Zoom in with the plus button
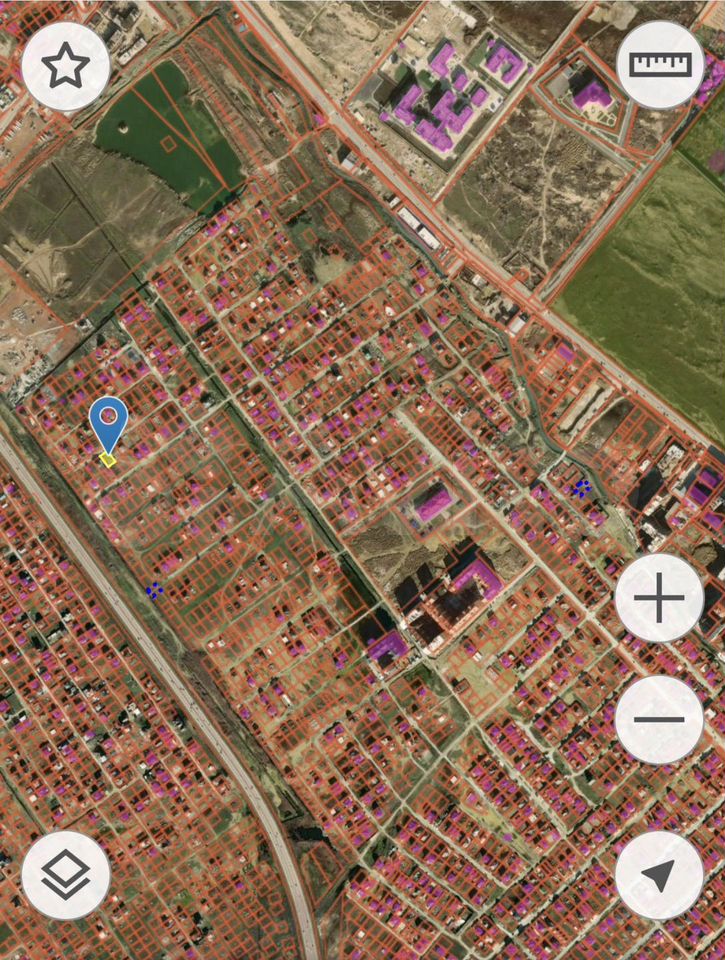This screenshot has width=725, height=960. coord(660,599)
